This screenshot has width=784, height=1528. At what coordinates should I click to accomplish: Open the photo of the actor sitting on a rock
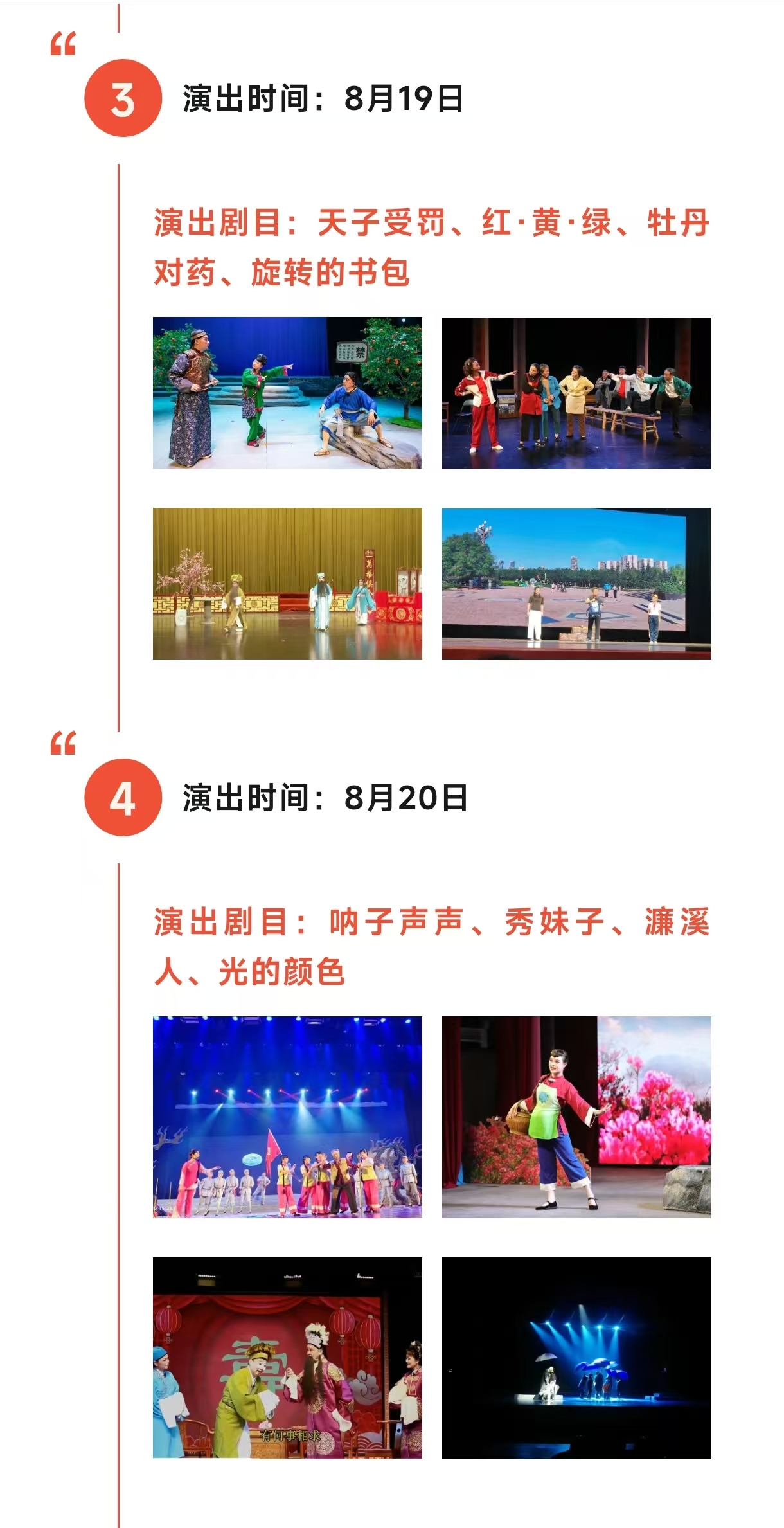coord(287,393)
